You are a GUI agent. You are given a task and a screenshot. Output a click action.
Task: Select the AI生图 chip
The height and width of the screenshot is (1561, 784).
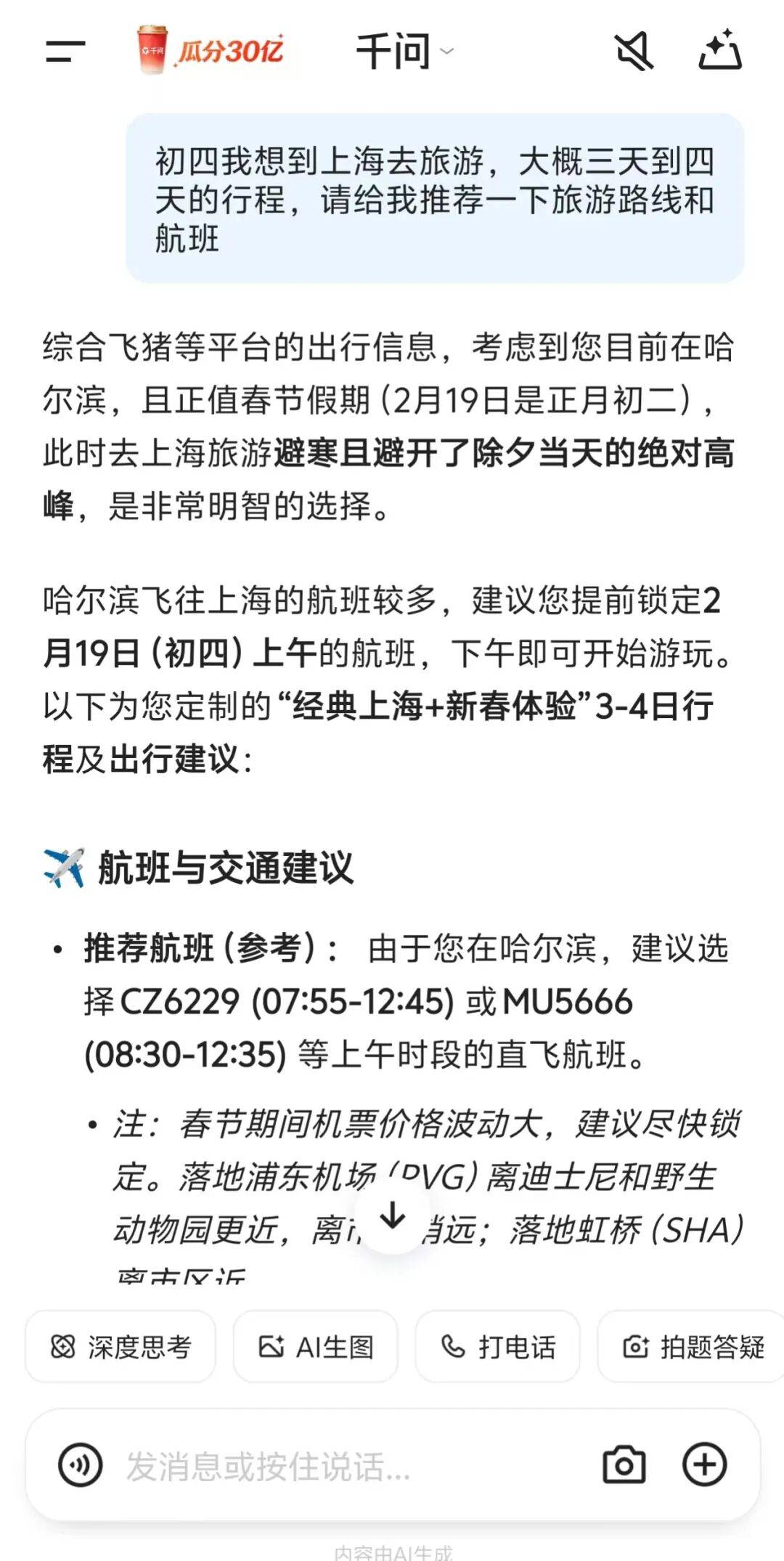tap(316, 1347)
